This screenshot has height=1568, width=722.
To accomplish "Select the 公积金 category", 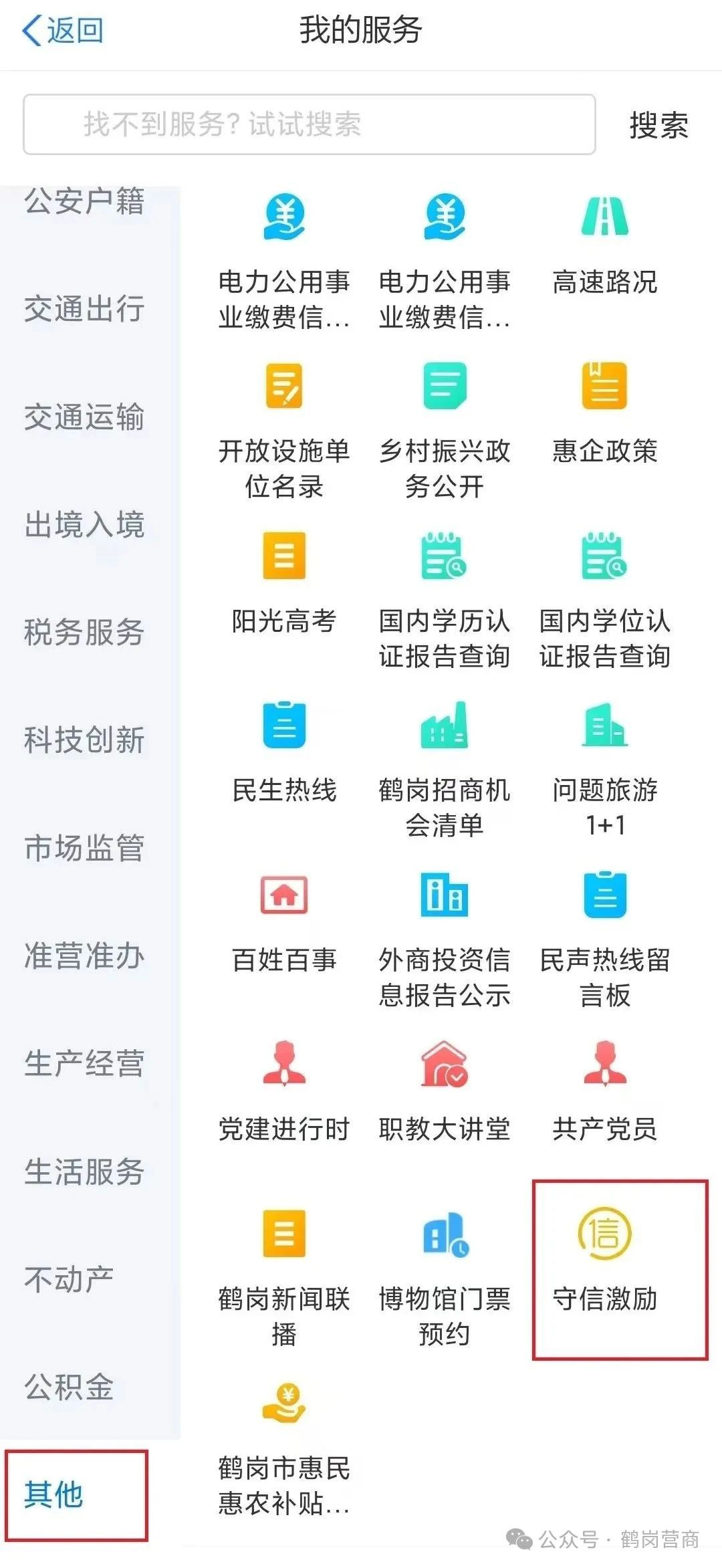I will [x=69, y=1387].
